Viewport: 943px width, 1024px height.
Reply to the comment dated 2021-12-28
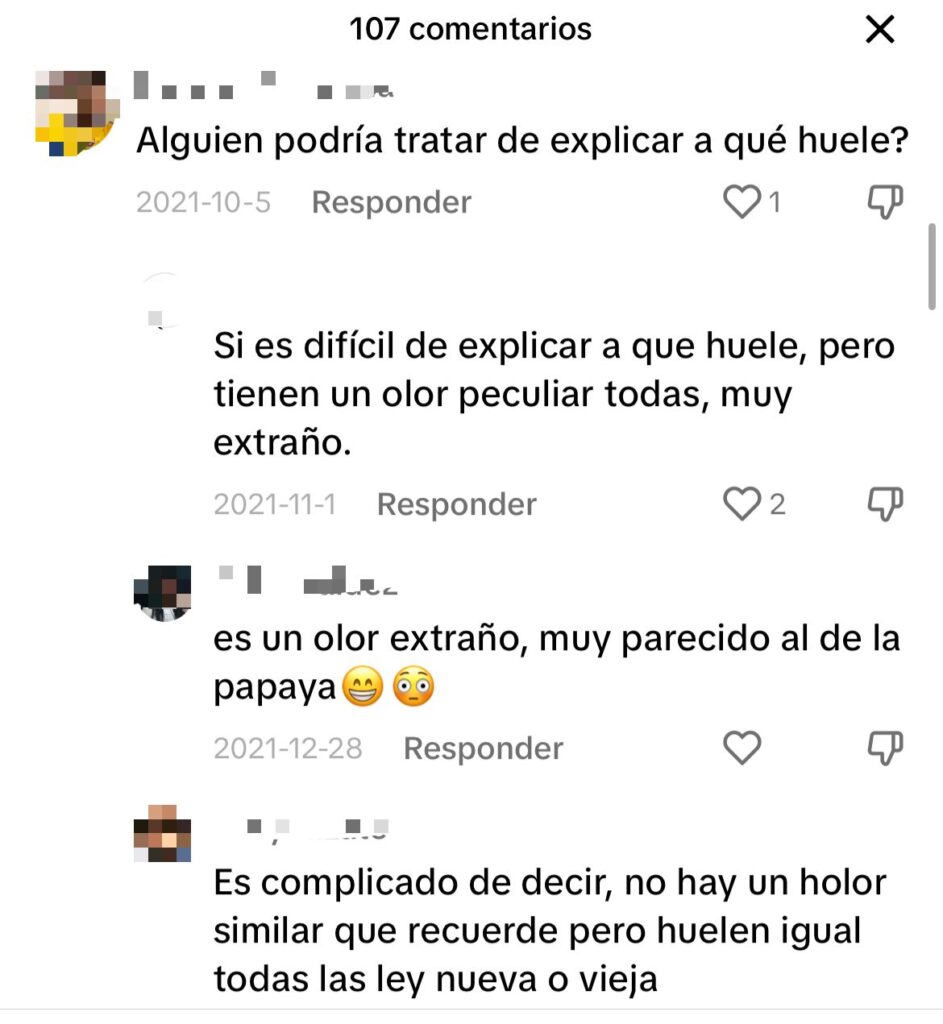point(483,749)
